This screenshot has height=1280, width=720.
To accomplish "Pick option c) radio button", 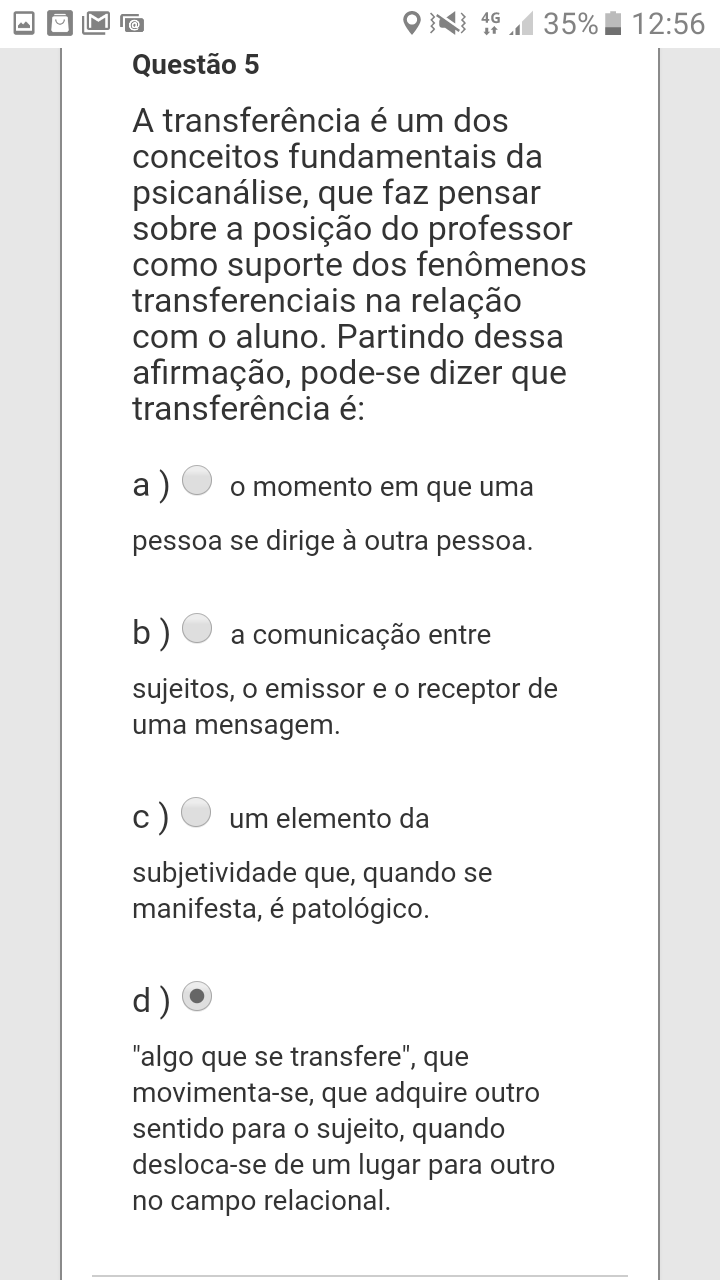I will tap(197, 813).
